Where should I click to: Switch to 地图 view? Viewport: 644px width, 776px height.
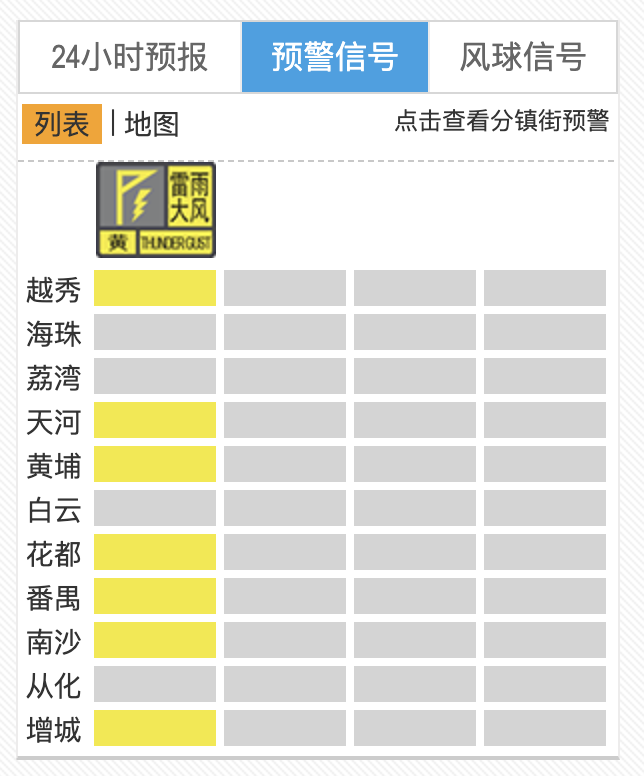(x=152, y=124)
